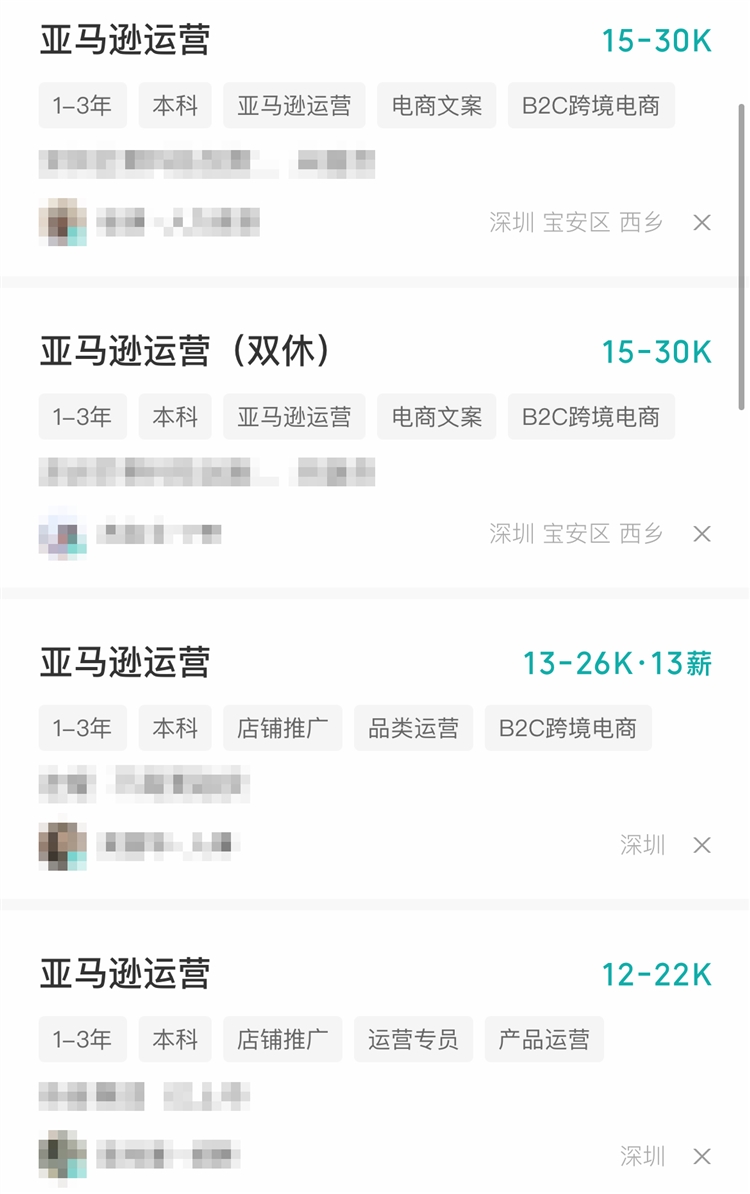750x1194 pixels.
Task: Tap the 店铺推广 tag on the third card
Action: coord(282,728)
